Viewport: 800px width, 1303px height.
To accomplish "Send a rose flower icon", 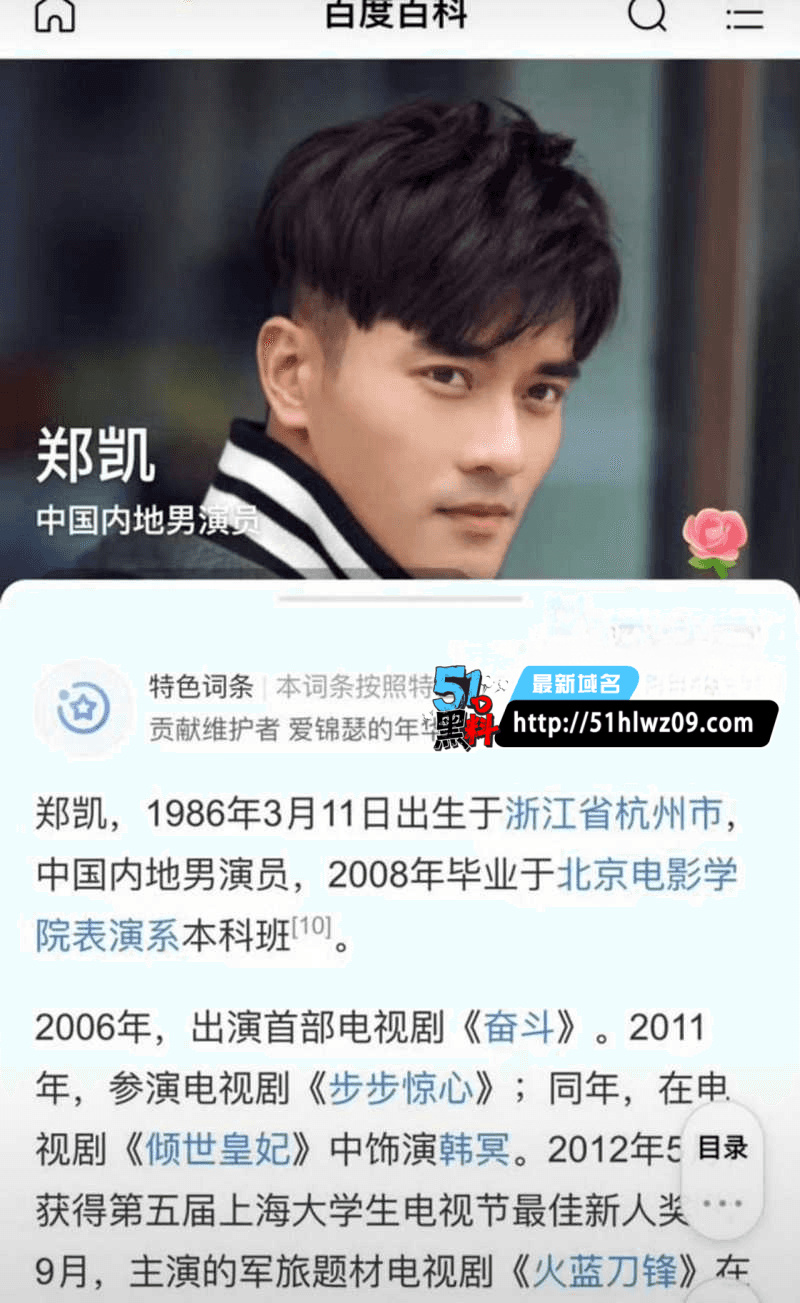I will pyautogui.click(x=714, y=541).
